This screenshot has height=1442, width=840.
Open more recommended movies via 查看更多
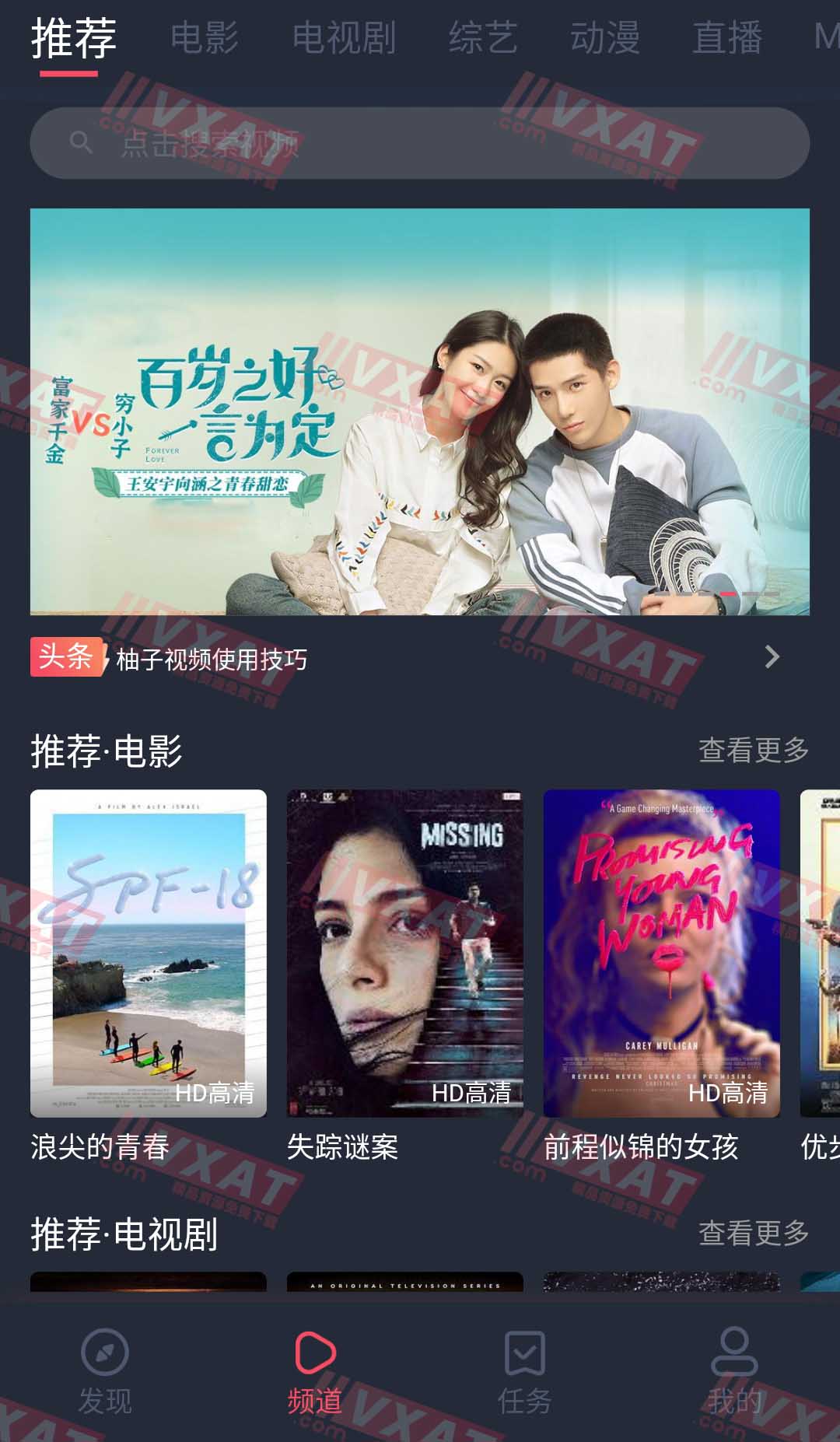coord(751,751)
